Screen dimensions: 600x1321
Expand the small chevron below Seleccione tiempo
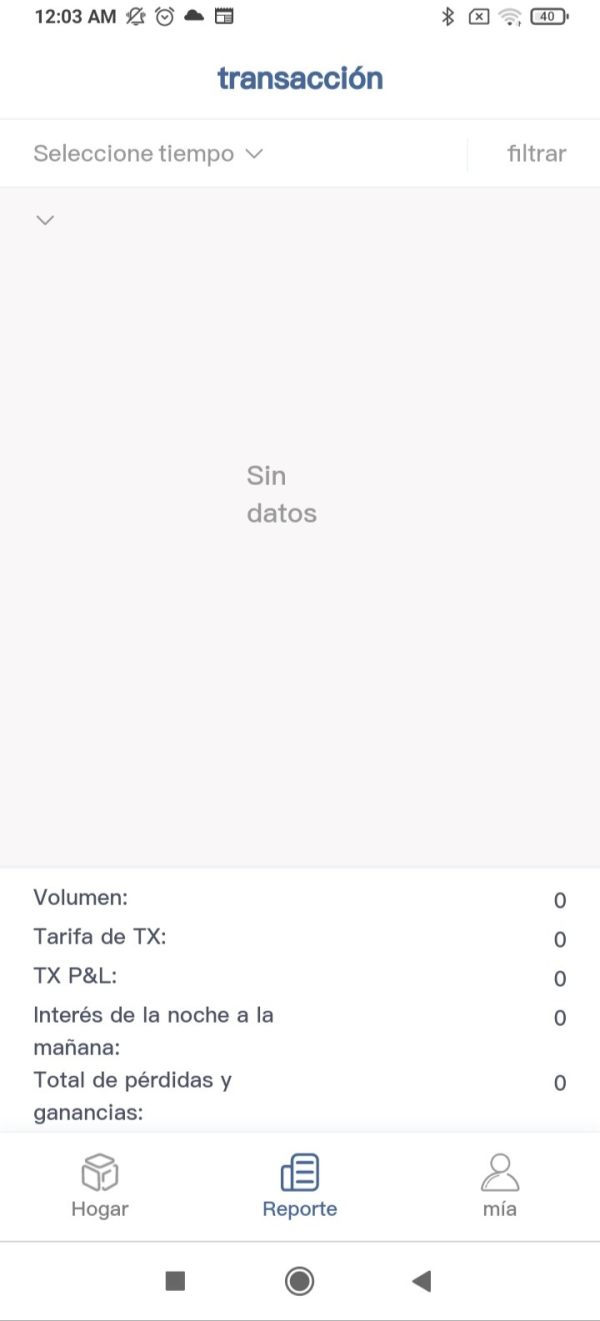pyautogui.click(x=44, y=220)
